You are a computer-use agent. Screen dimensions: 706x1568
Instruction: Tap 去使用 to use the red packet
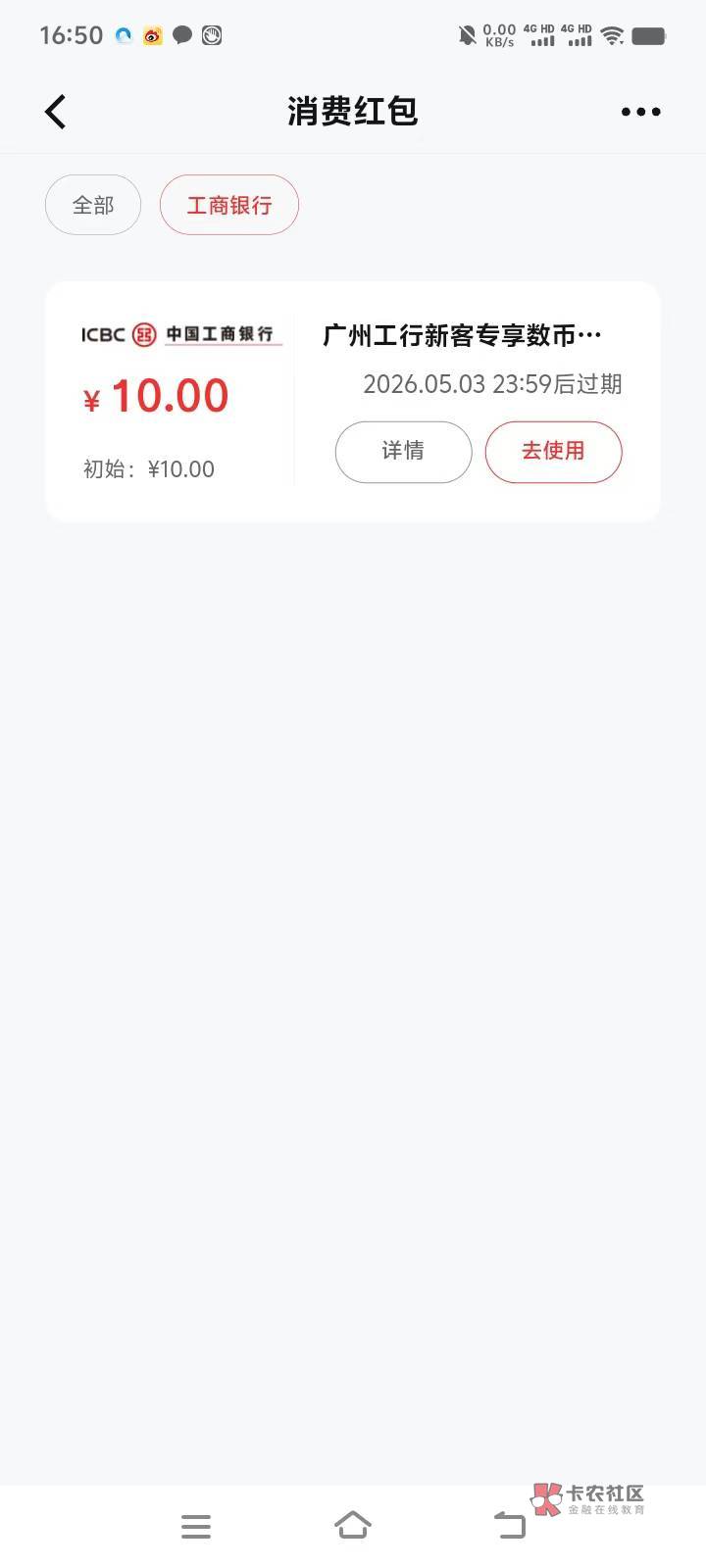pos(553,451)
